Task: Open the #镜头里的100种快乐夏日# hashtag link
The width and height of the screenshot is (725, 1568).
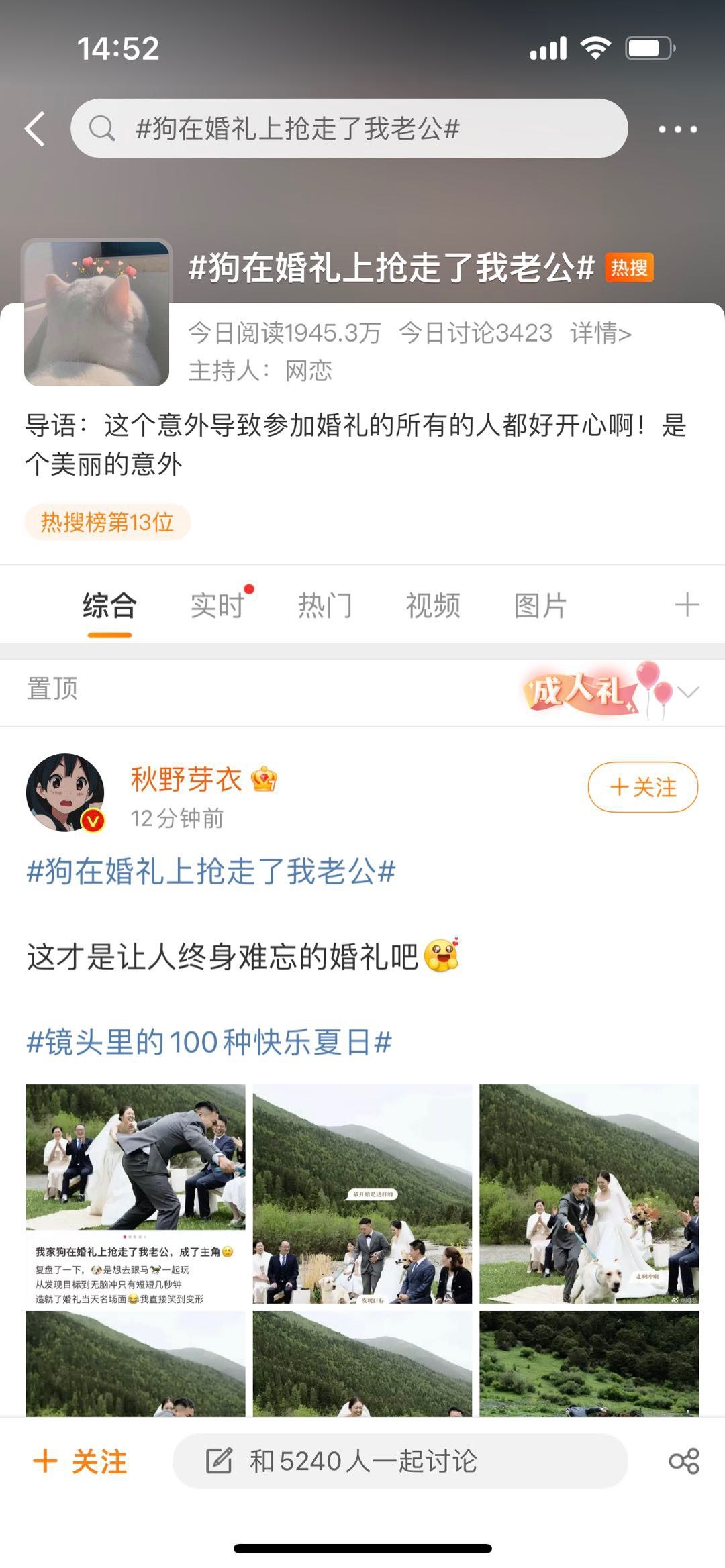Action: pos(209,1043)
